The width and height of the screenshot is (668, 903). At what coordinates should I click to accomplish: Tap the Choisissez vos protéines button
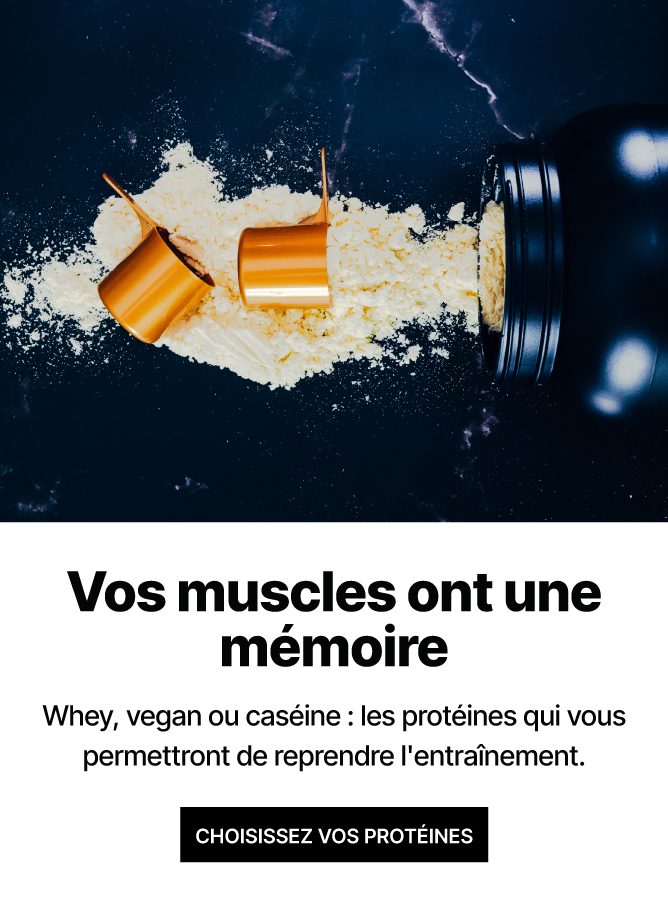point(334,835)
